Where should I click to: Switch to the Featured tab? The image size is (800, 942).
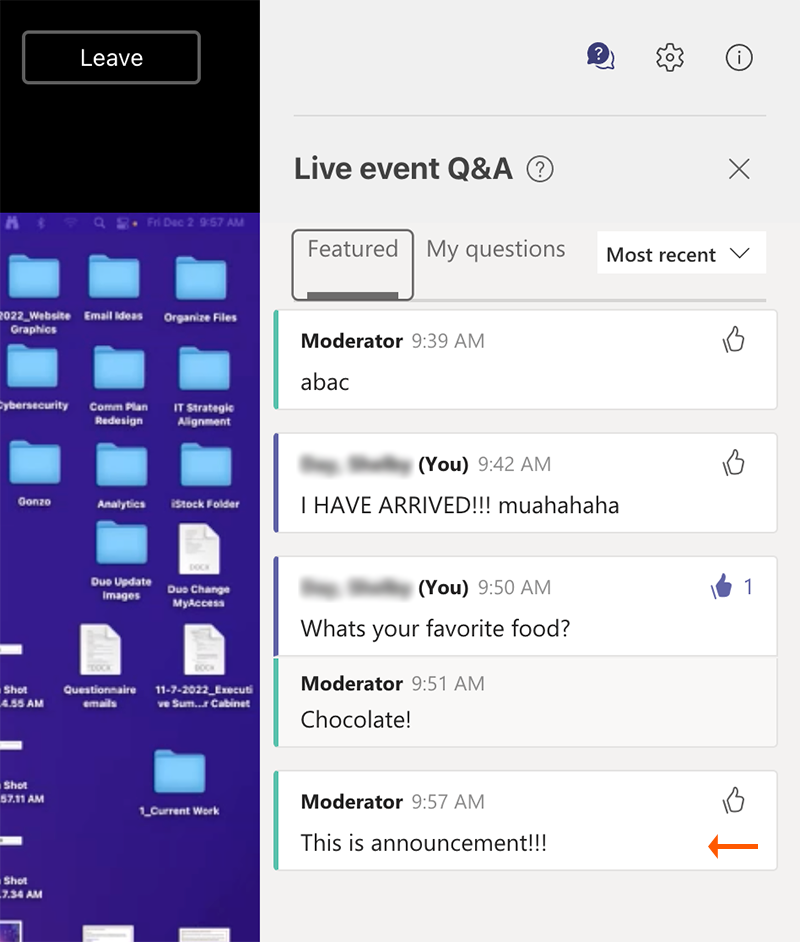point(352,250)
